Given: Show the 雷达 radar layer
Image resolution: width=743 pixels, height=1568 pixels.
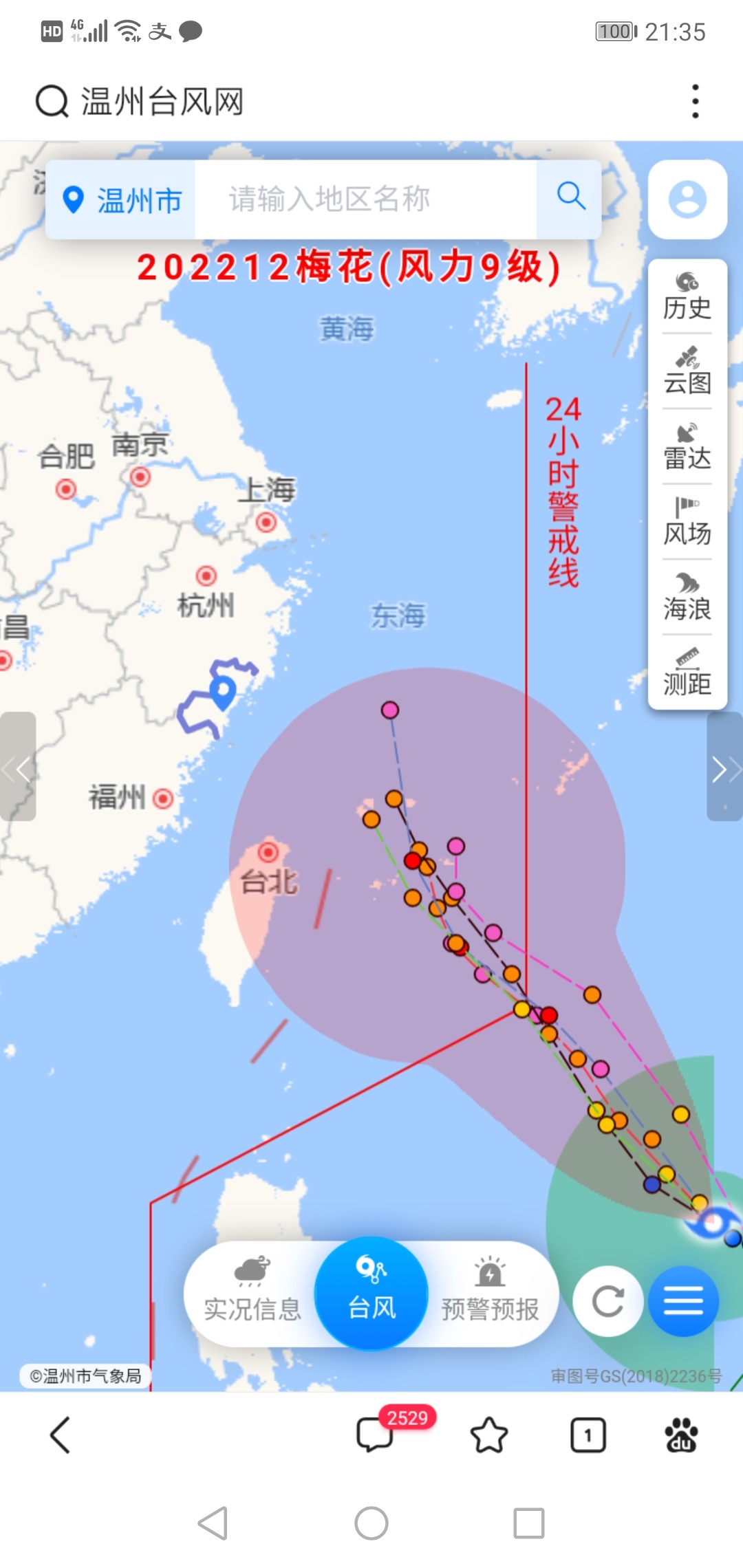Looking at the screenshot, I should click(687, 447).
